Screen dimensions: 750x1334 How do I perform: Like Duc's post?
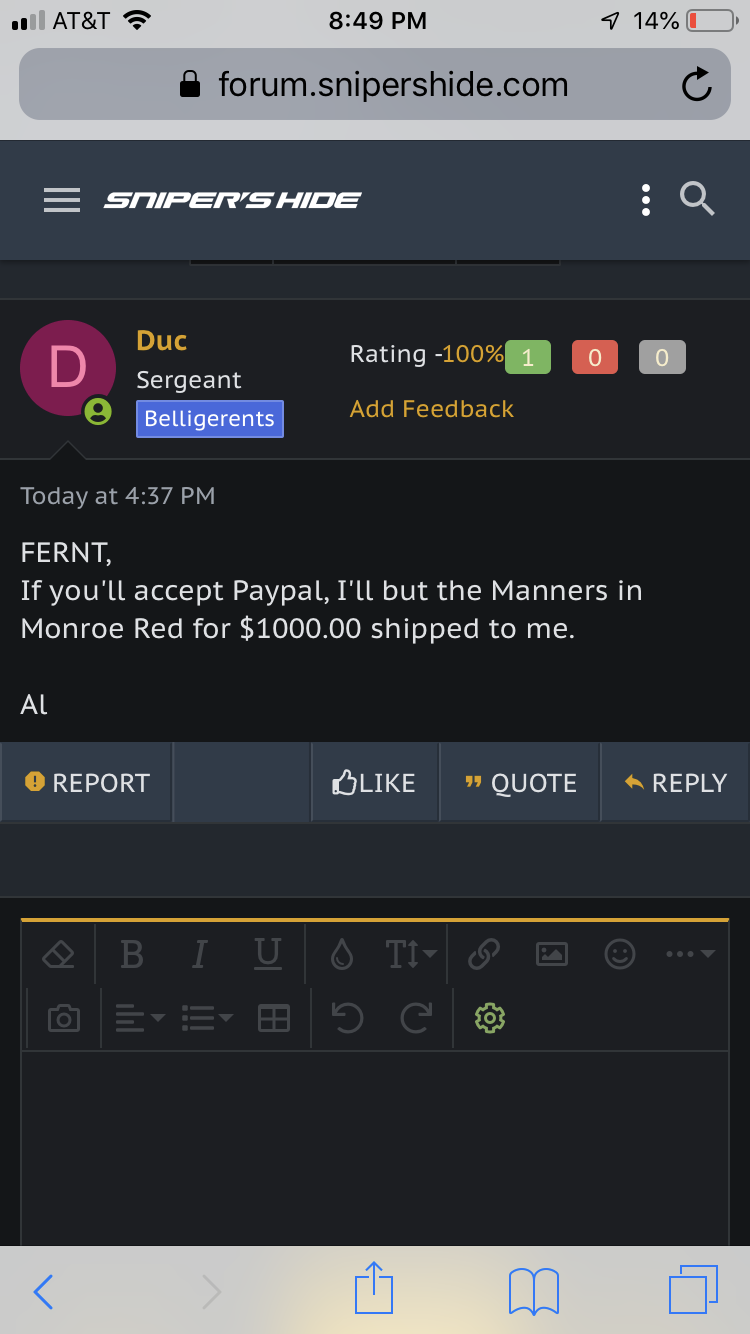(374, 782)
